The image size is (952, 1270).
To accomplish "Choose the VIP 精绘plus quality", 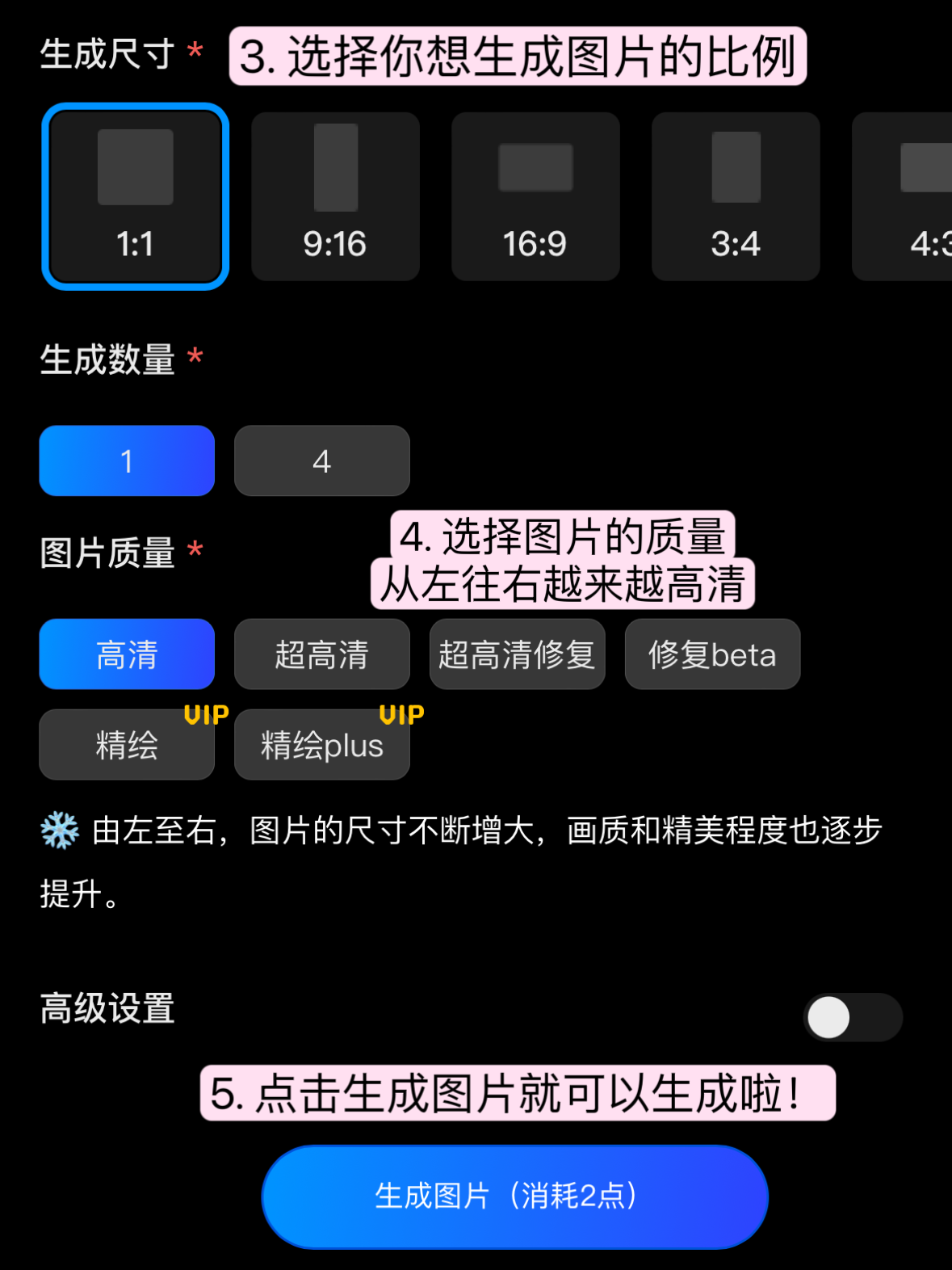I will point(322,745).
